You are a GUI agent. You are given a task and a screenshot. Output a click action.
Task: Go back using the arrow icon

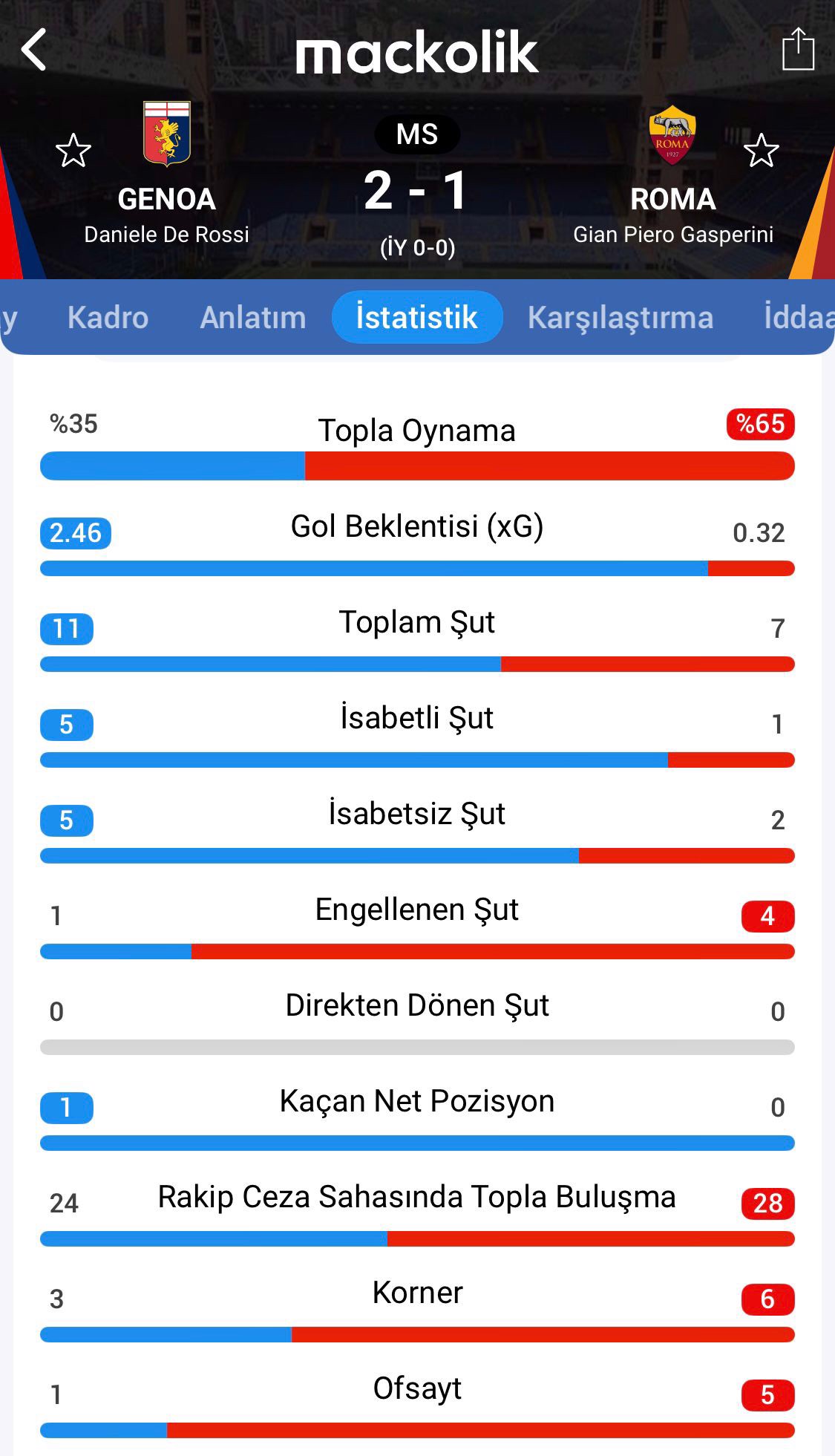click(34, 50)
